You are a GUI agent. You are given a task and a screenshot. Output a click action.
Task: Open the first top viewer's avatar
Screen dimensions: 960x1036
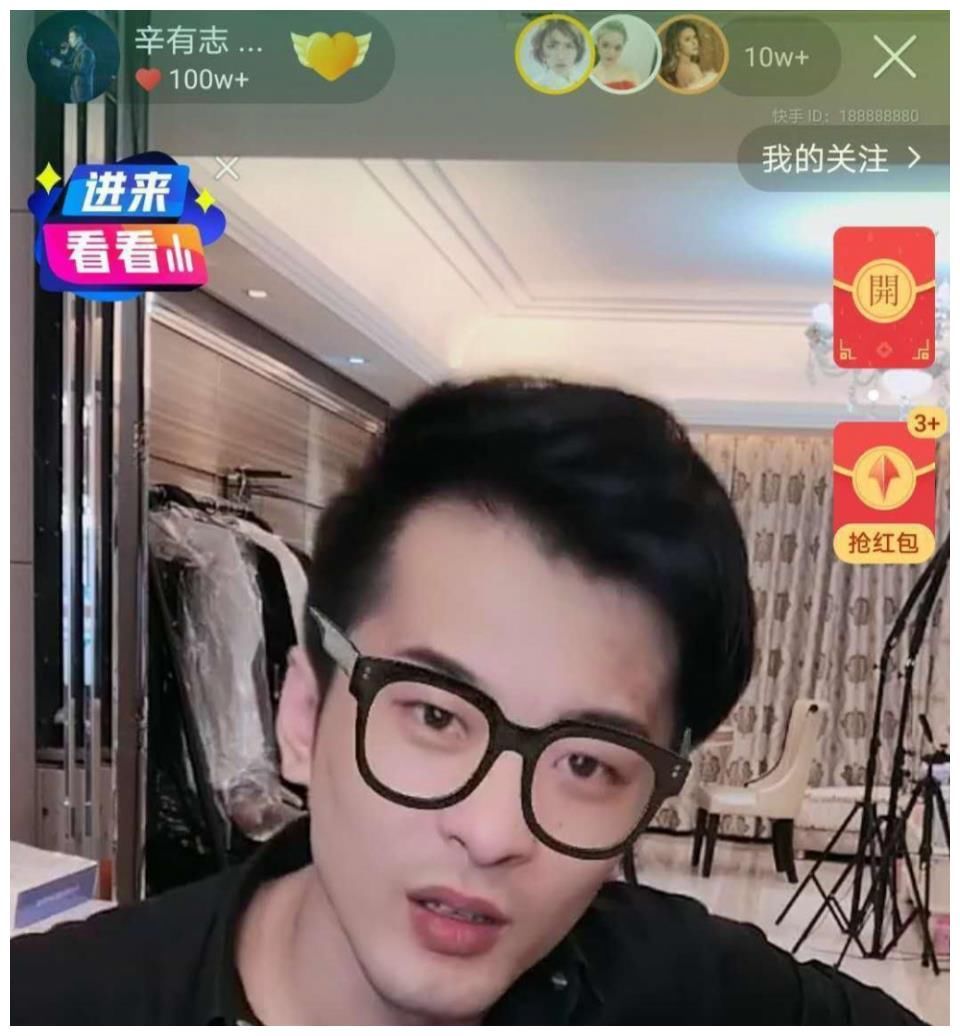pyautogui.click(x=554, y=55)
